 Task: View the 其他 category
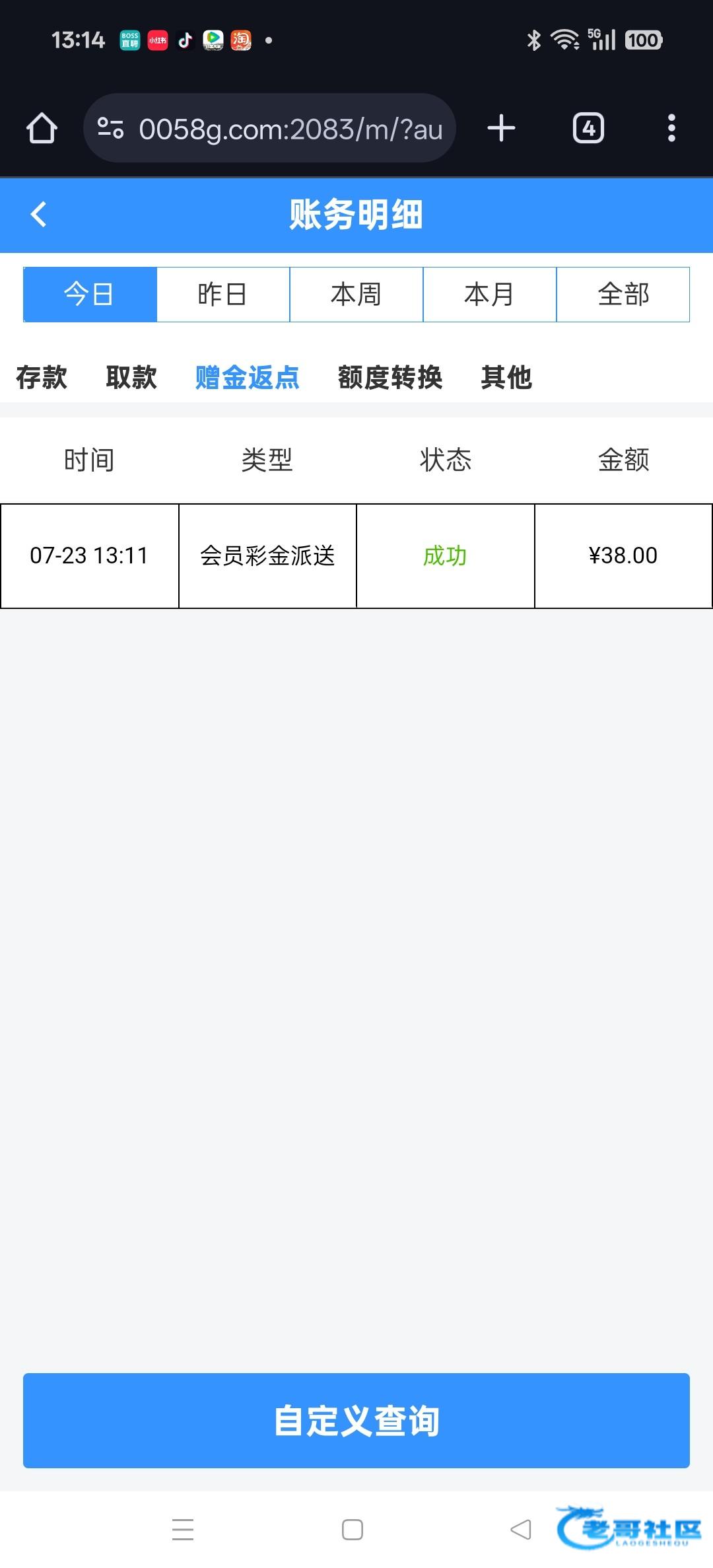tap(506, 378)
